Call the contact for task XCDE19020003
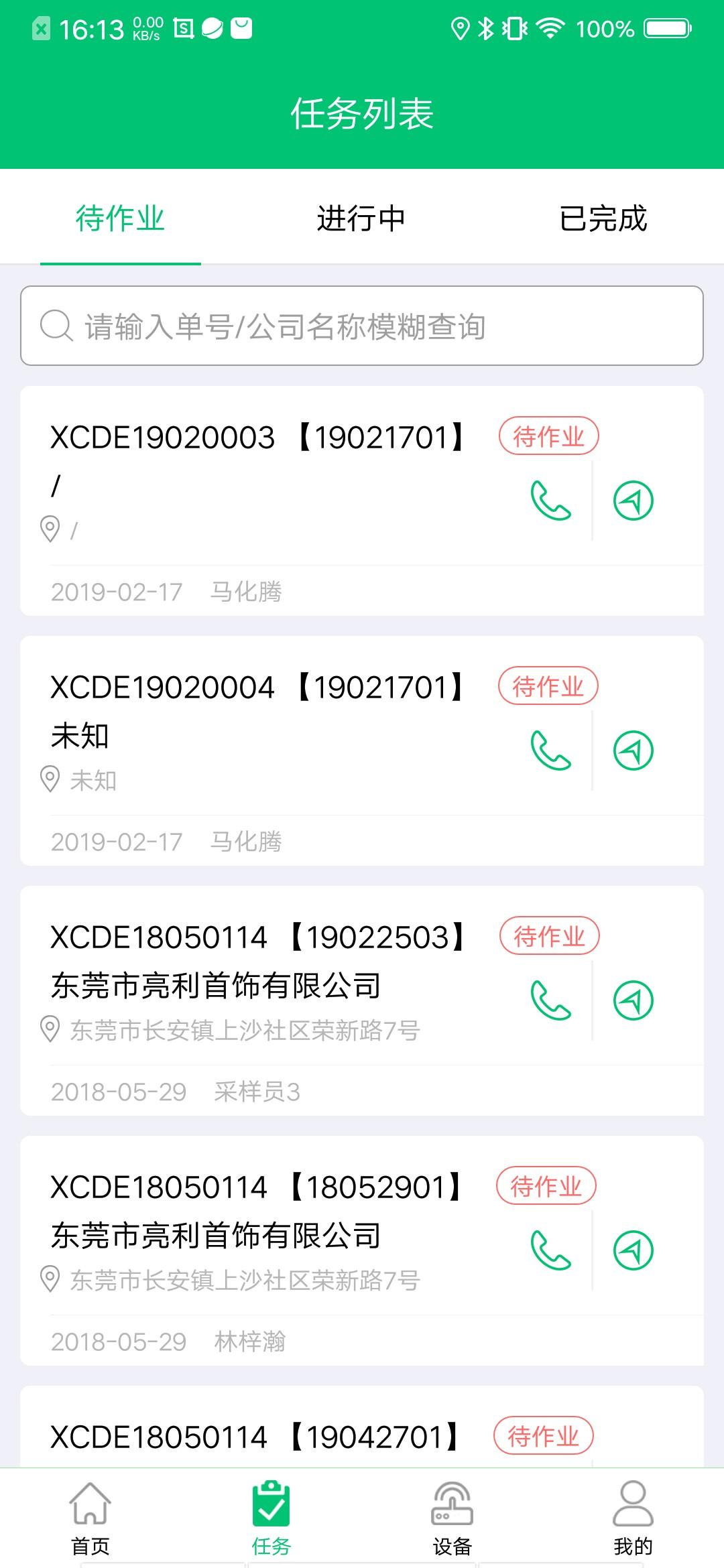 pyautogui.click(x=550, y=501)
